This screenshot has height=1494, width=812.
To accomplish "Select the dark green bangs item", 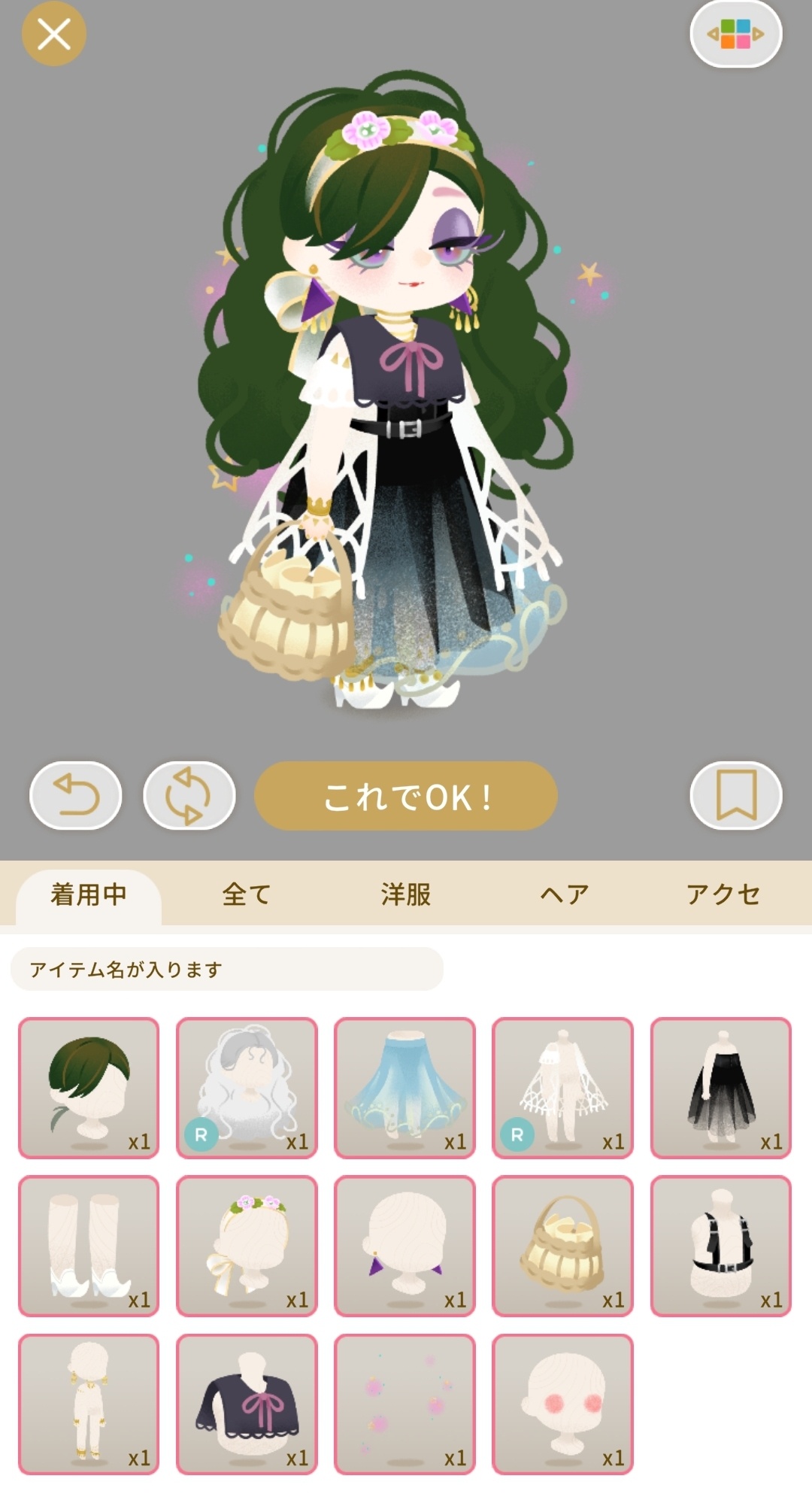I will coord(89,1088).
